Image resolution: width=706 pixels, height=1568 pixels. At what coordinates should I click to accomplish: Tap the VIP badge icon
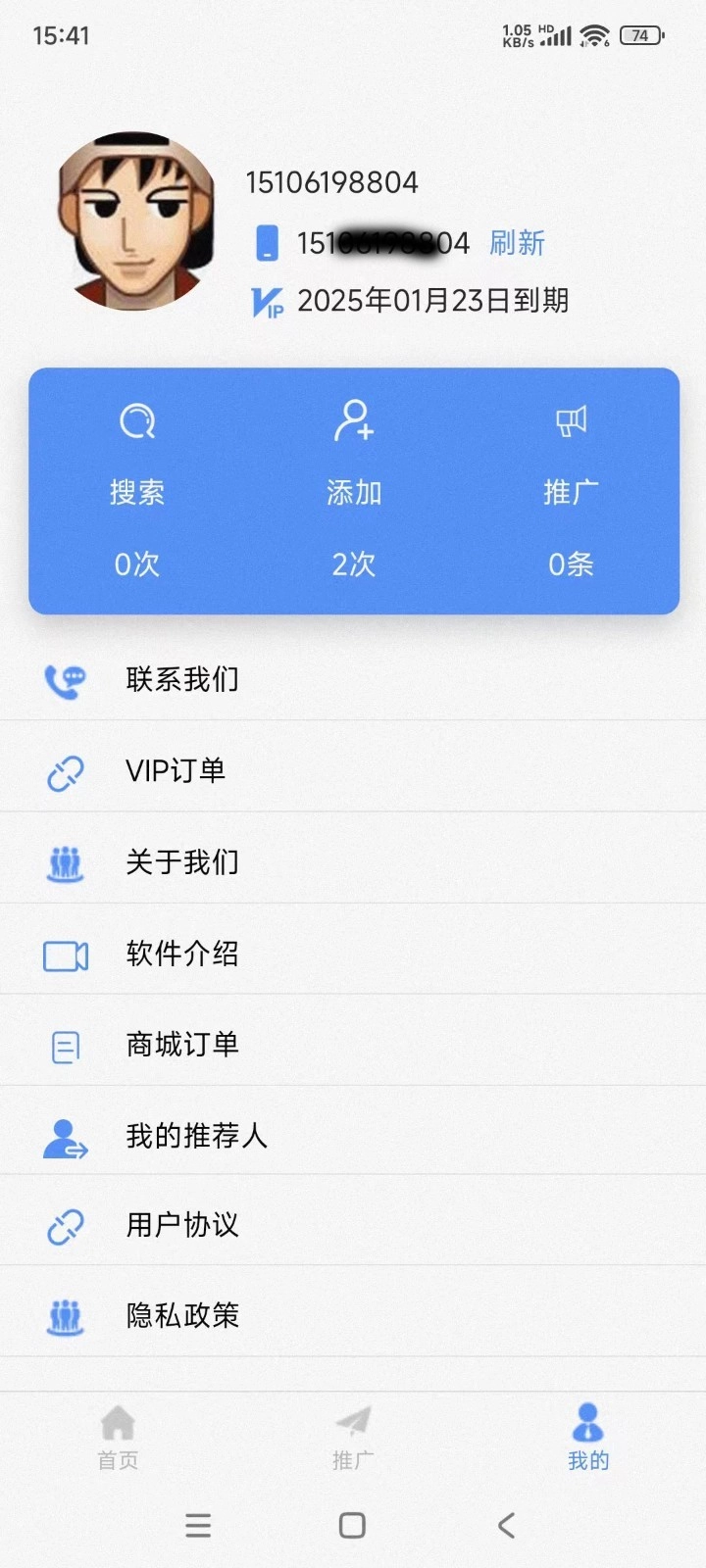266,303
